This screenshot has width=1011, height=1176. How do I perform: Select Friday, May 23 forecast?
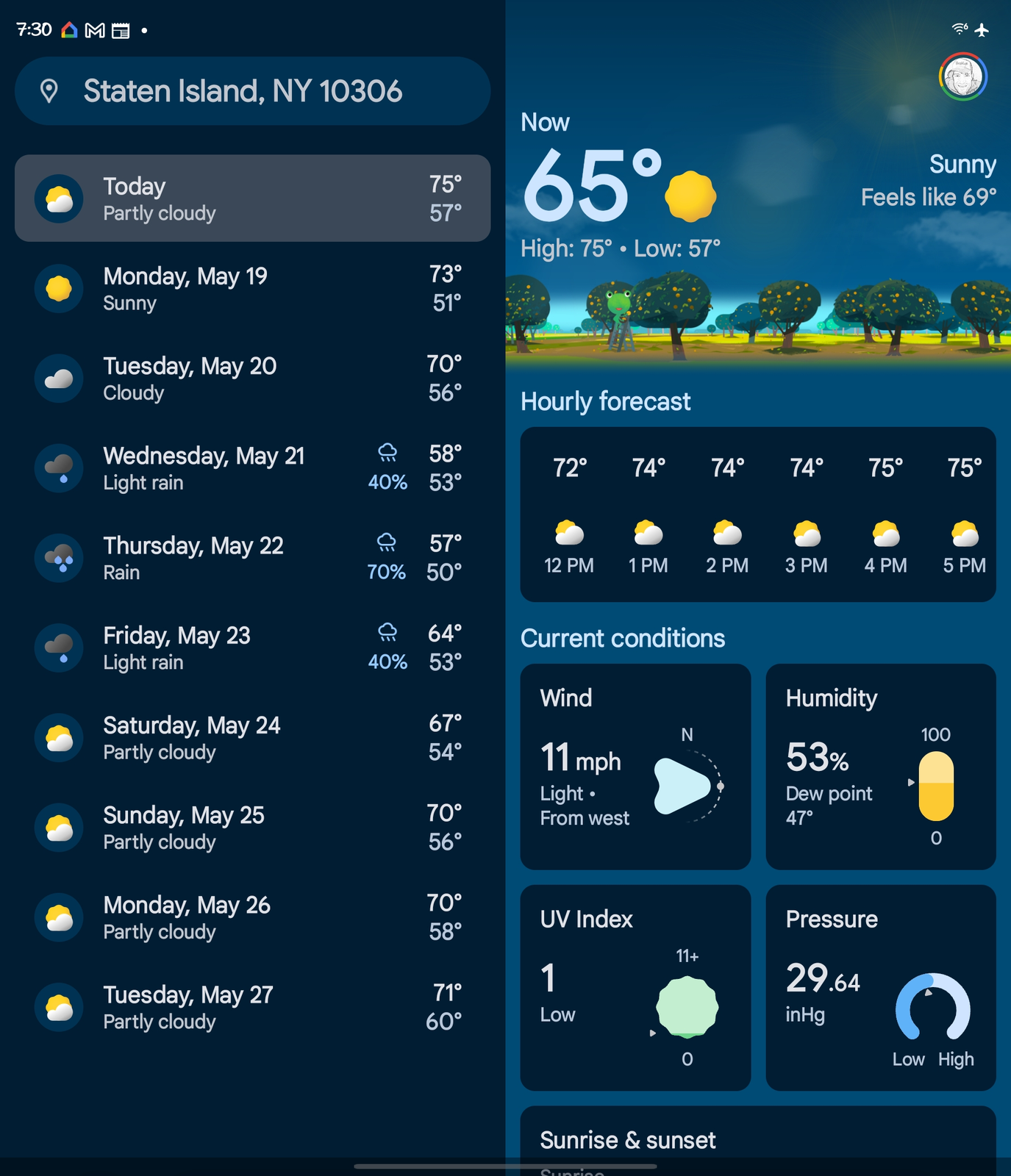(252, 648)
